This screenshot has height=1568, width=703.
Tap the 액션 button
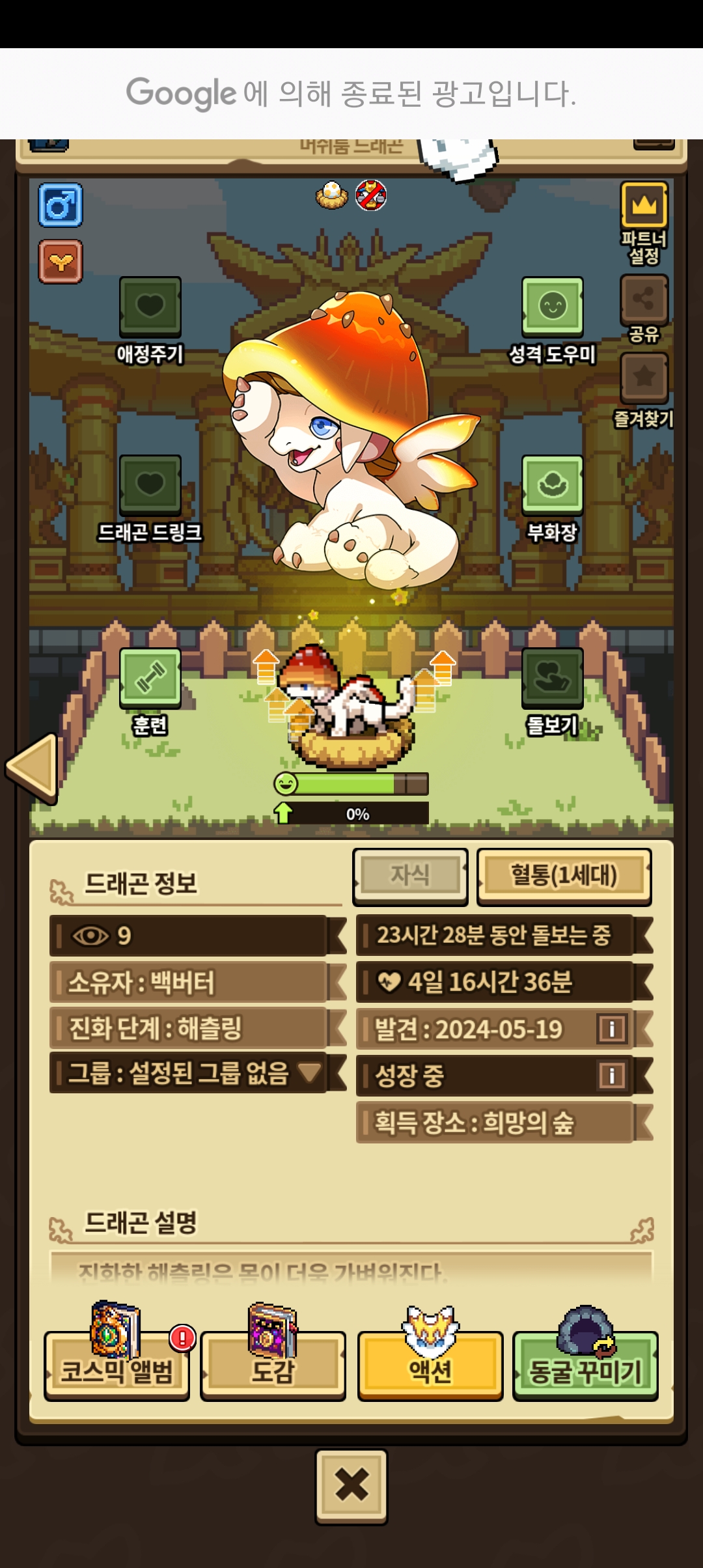[x=430, y=1367]
